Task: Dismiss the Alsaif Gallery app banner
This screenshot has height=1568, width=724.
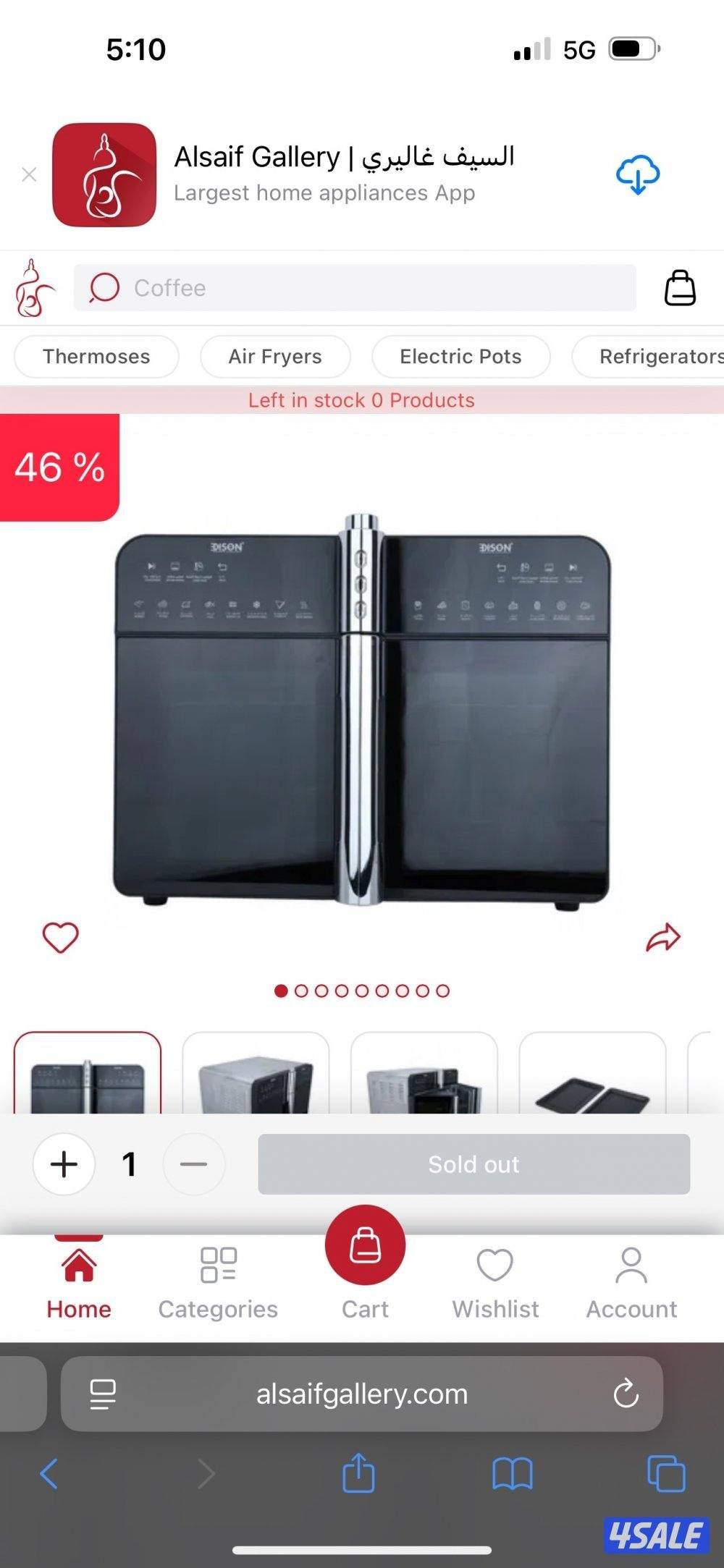Action: tap(29, 174)
